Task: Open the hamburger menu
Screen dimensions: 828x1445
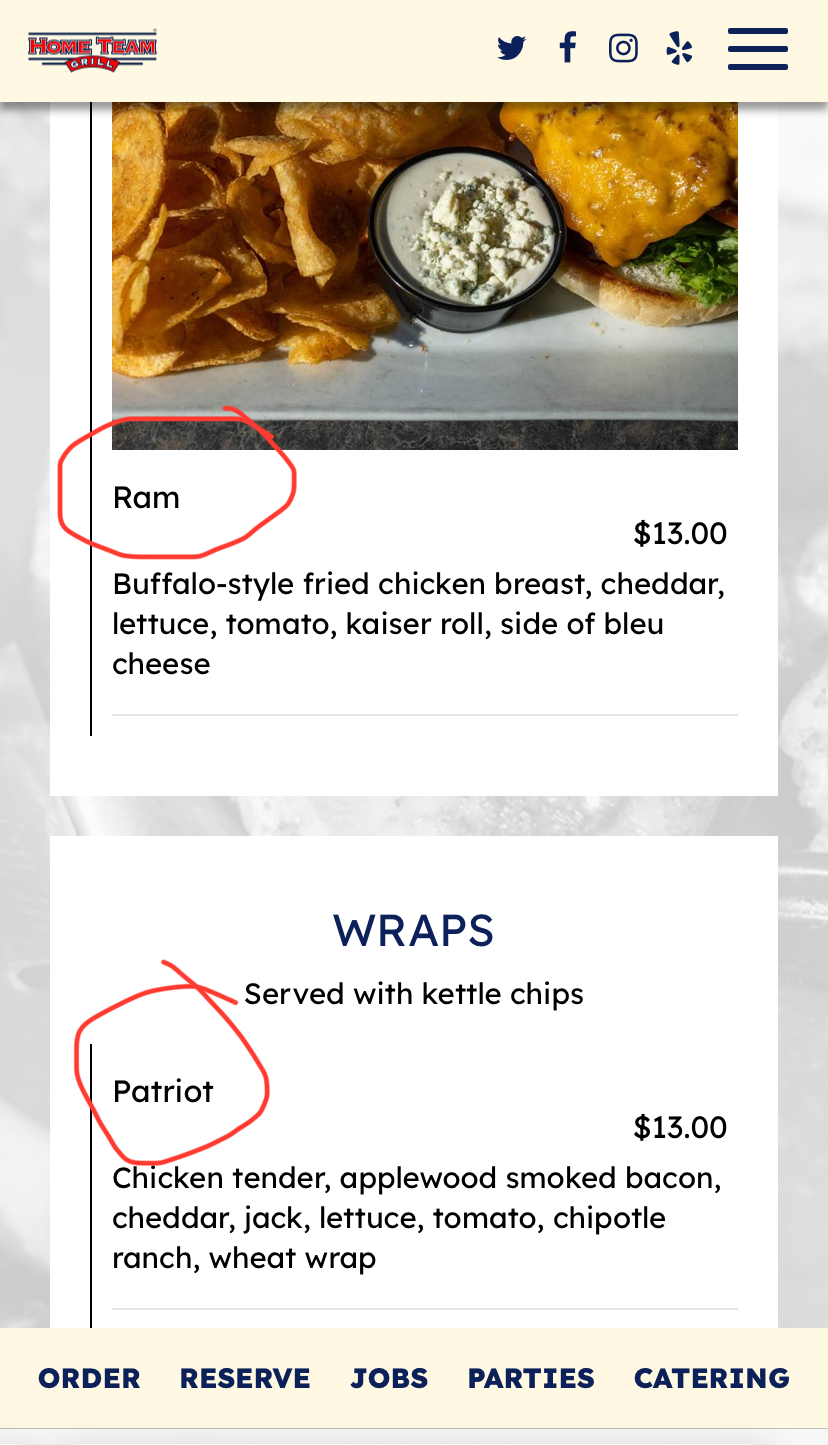Action: [758, 49]
